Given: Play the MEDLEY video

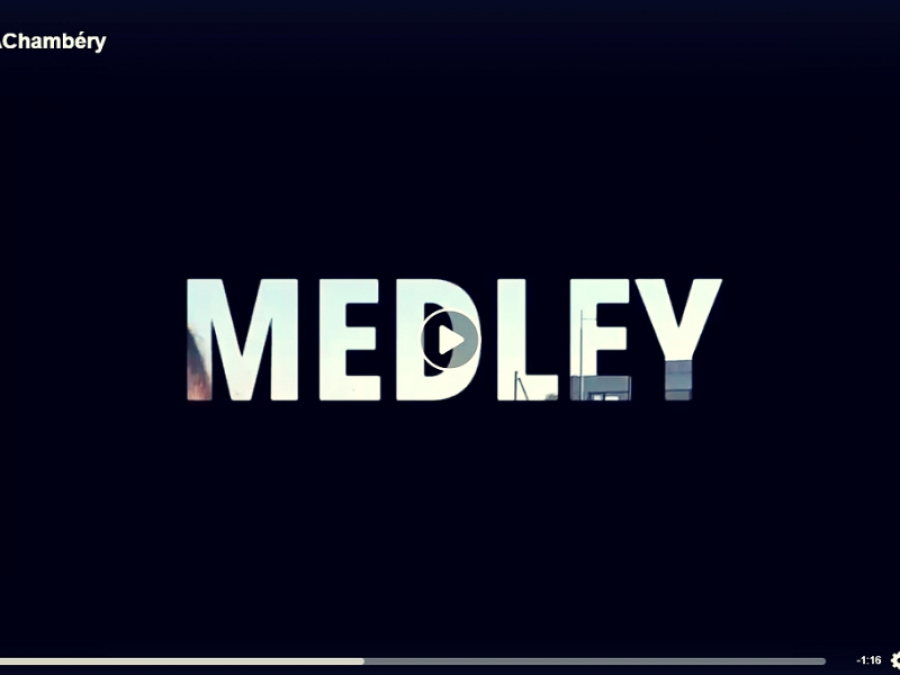Looking at the screenshot, I should click(x=450, y=340).
